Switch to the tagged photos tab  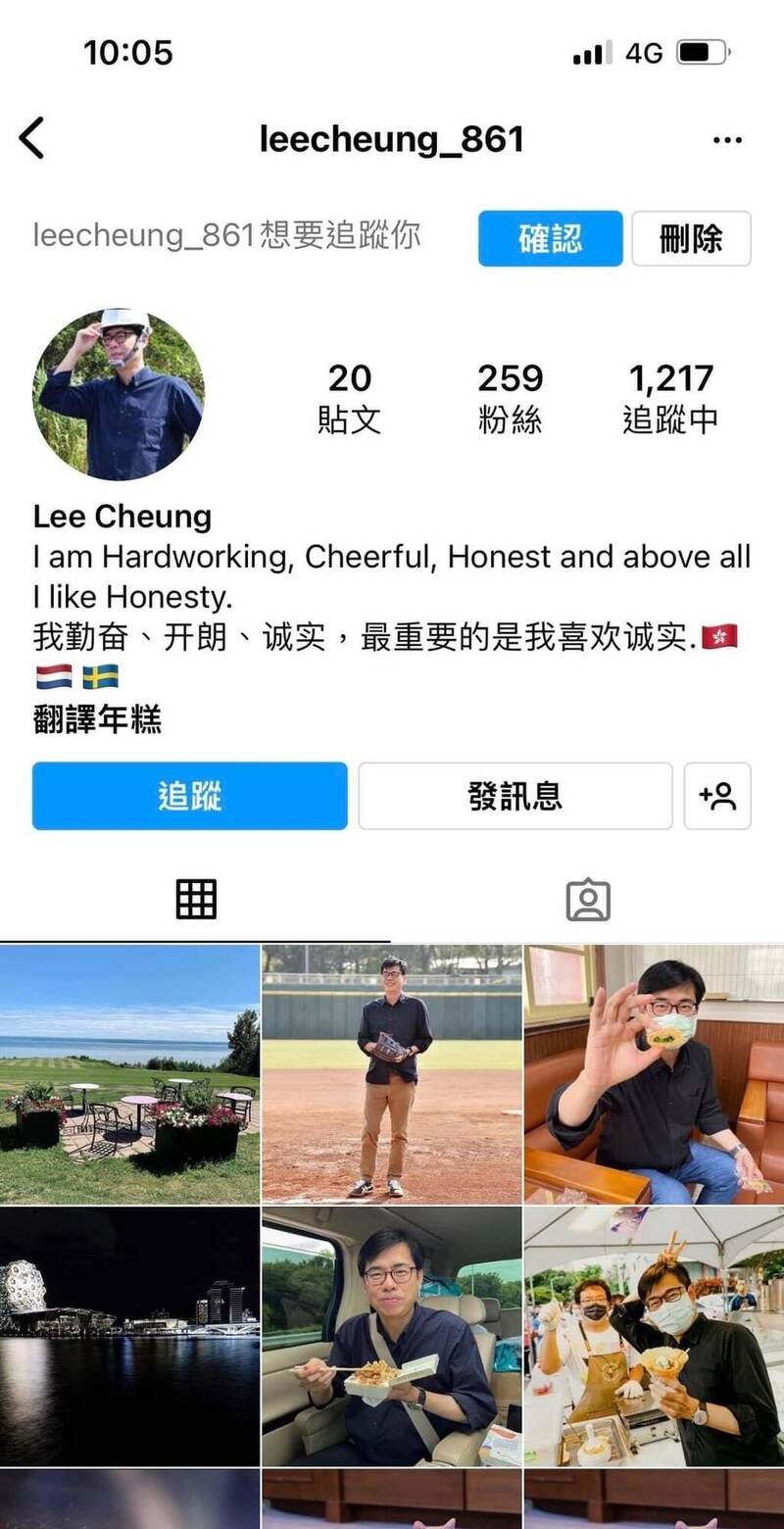pos(588,899)
